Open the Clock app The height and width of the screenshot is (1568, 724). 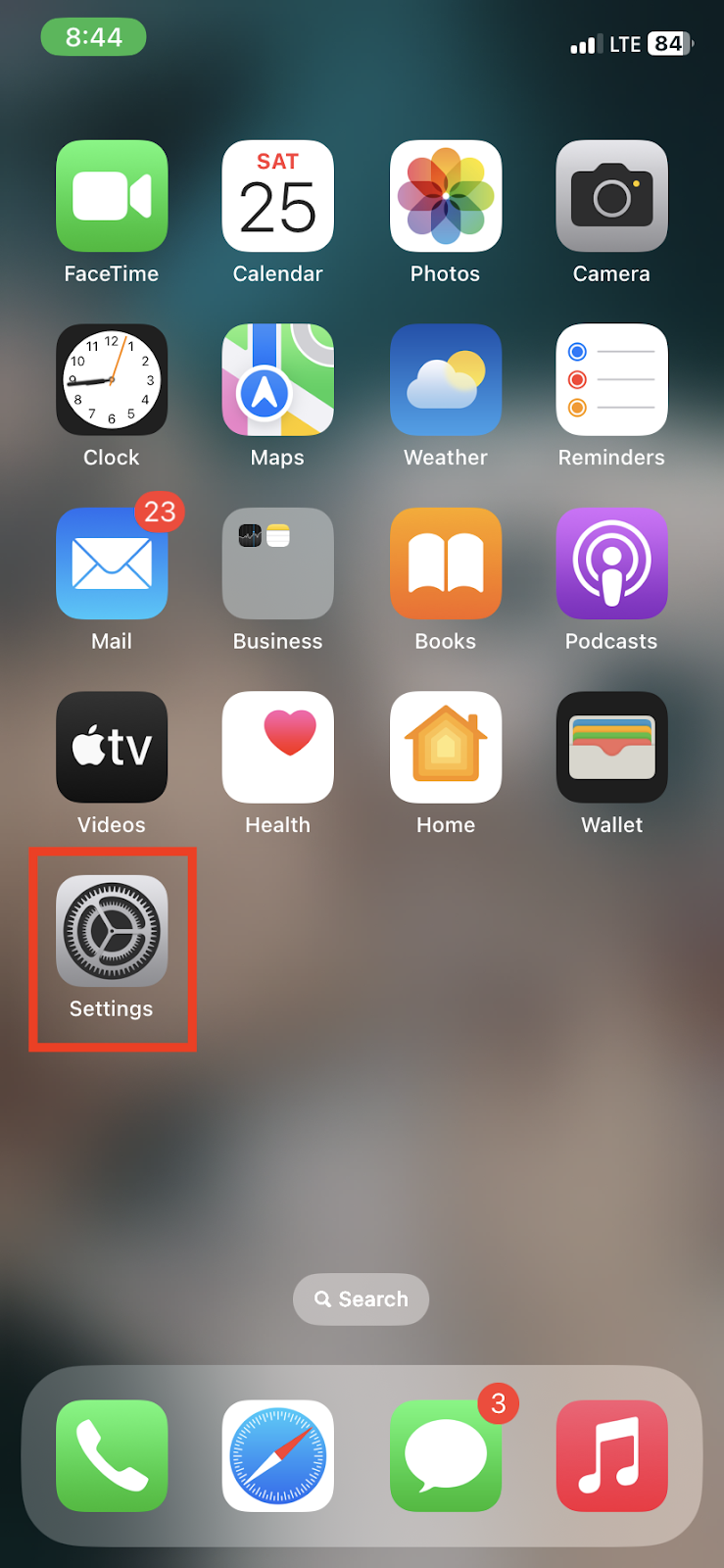[x=112, y=380]
